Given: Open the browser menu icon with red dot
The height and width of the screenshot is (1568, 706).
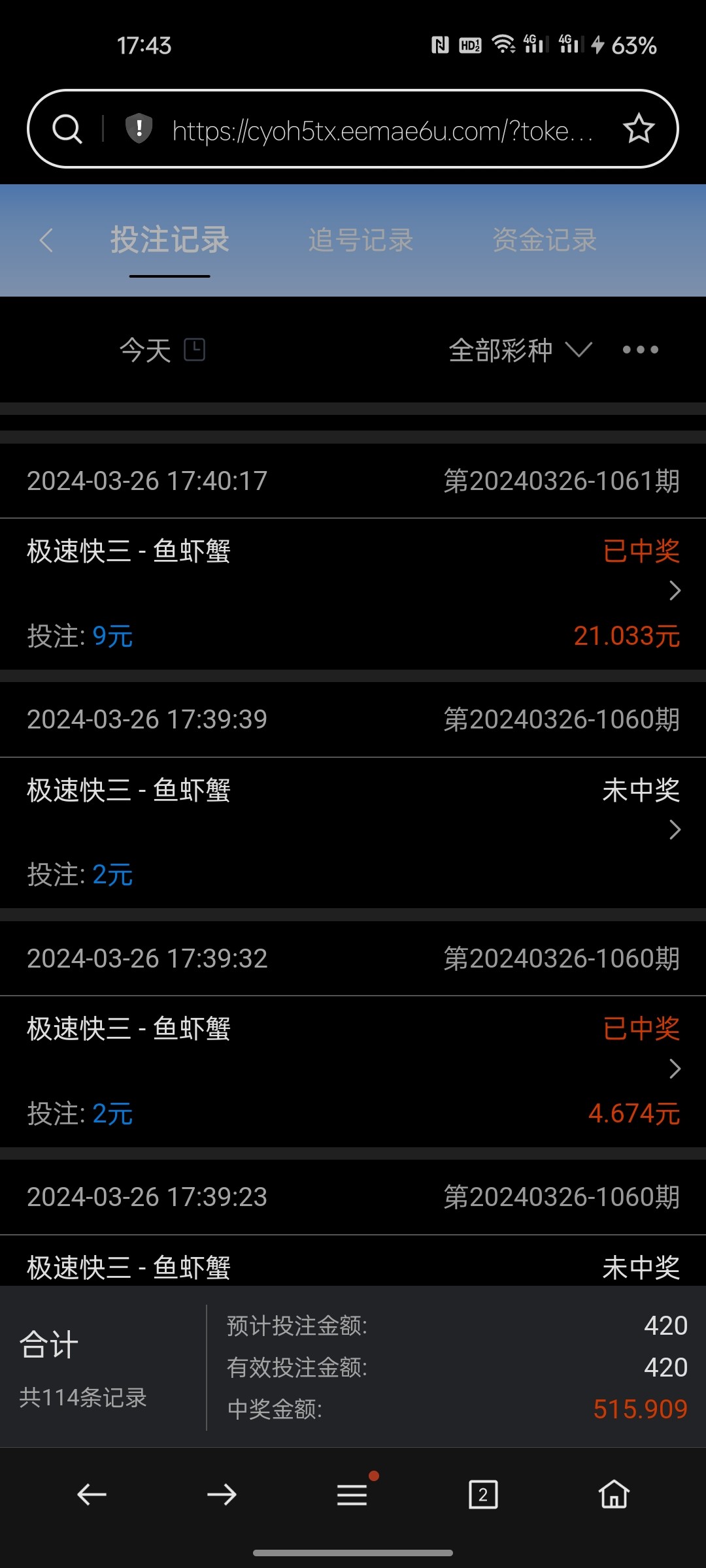Looking at the screenshot, I should [352, 1494].
